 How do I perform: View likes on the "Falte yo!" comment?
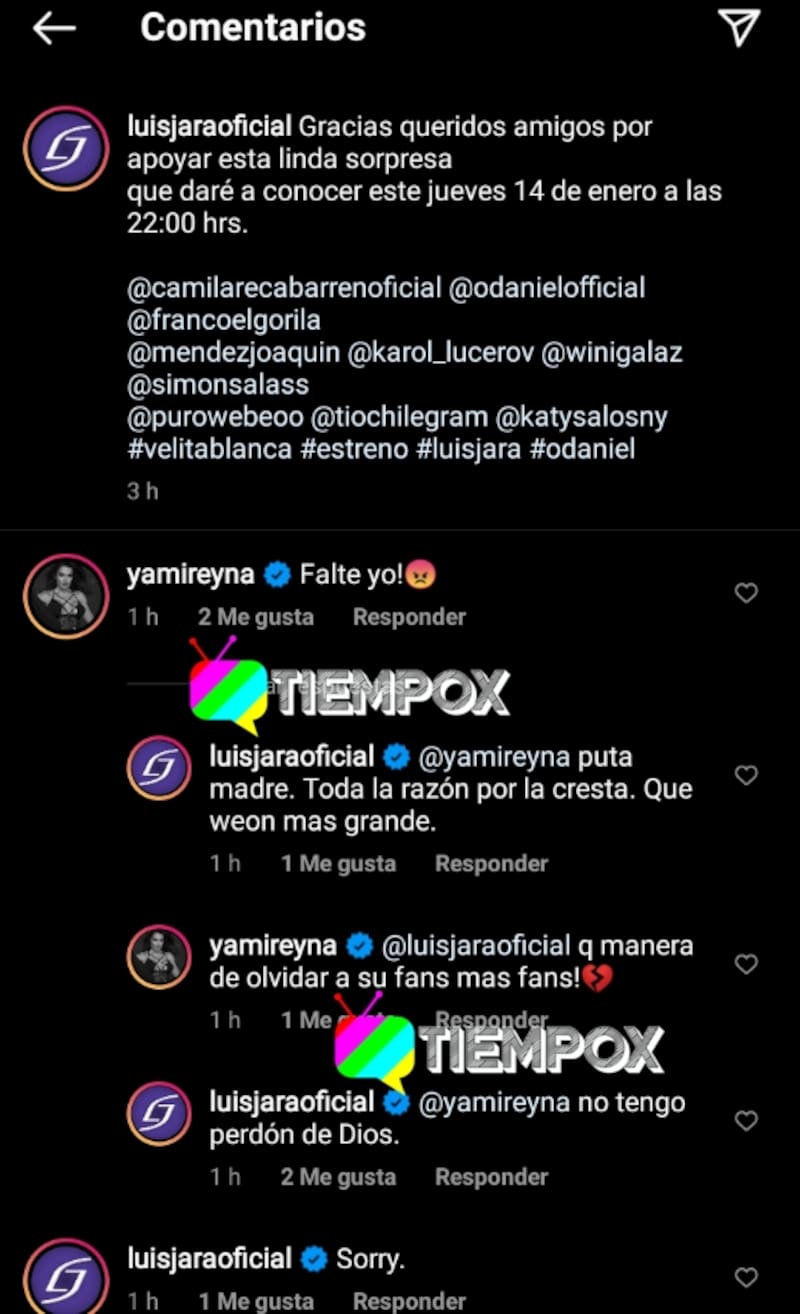[255, 617]
